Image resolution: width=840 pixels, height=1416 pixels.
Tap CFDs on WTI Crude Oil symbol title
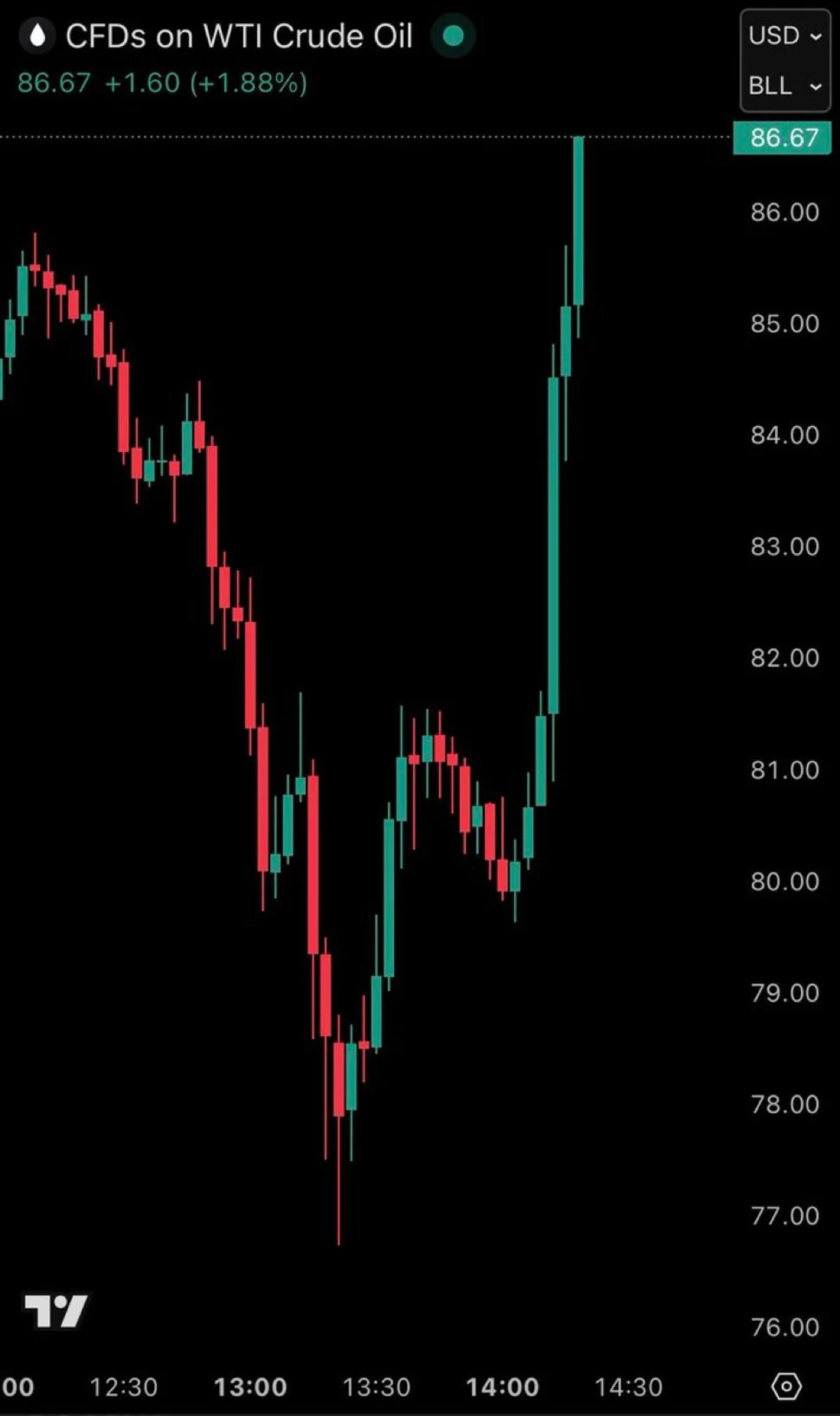pyautogui.click(x=239, y=36)
